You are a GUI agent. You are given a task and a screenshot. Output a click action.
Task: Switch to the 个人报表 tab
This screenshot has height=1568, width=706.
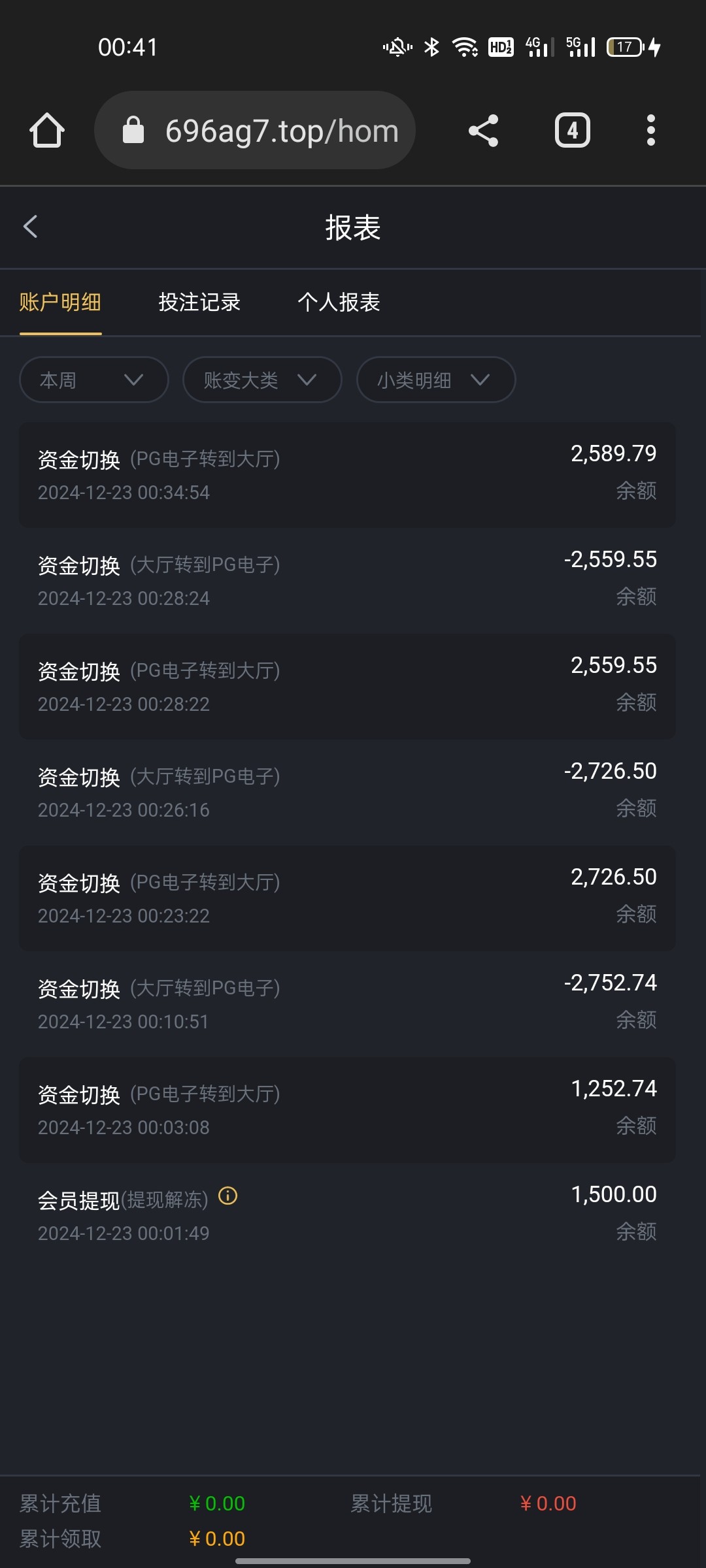339,302
